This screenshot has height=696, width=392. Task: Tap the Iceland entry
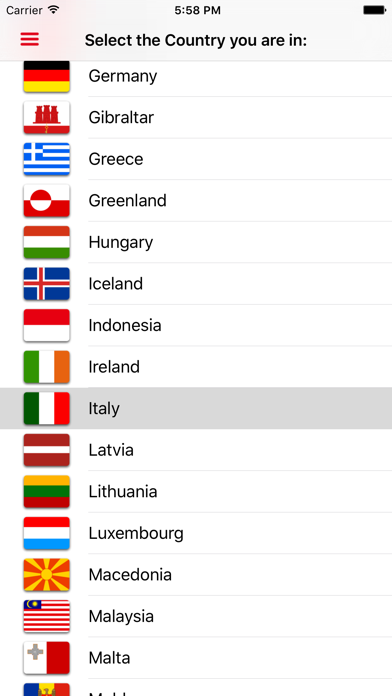pyautogui.click(x=196, y=284)
